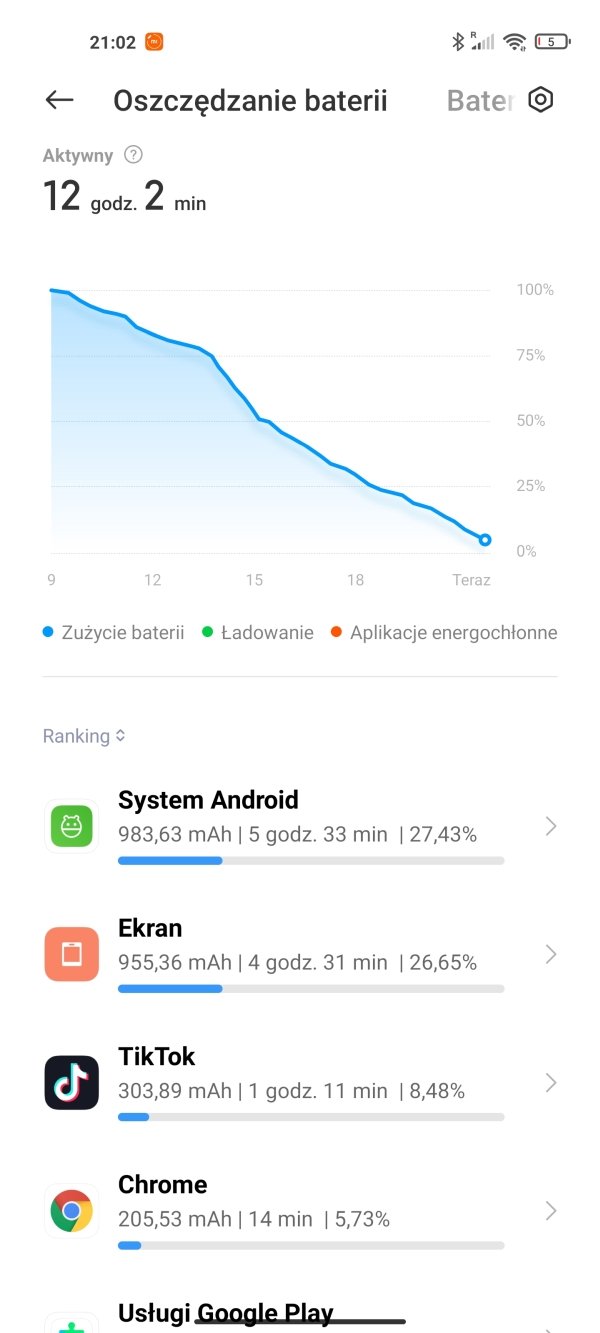
Task: View TikTok battery consumption details
Action: pos(300,1083)
